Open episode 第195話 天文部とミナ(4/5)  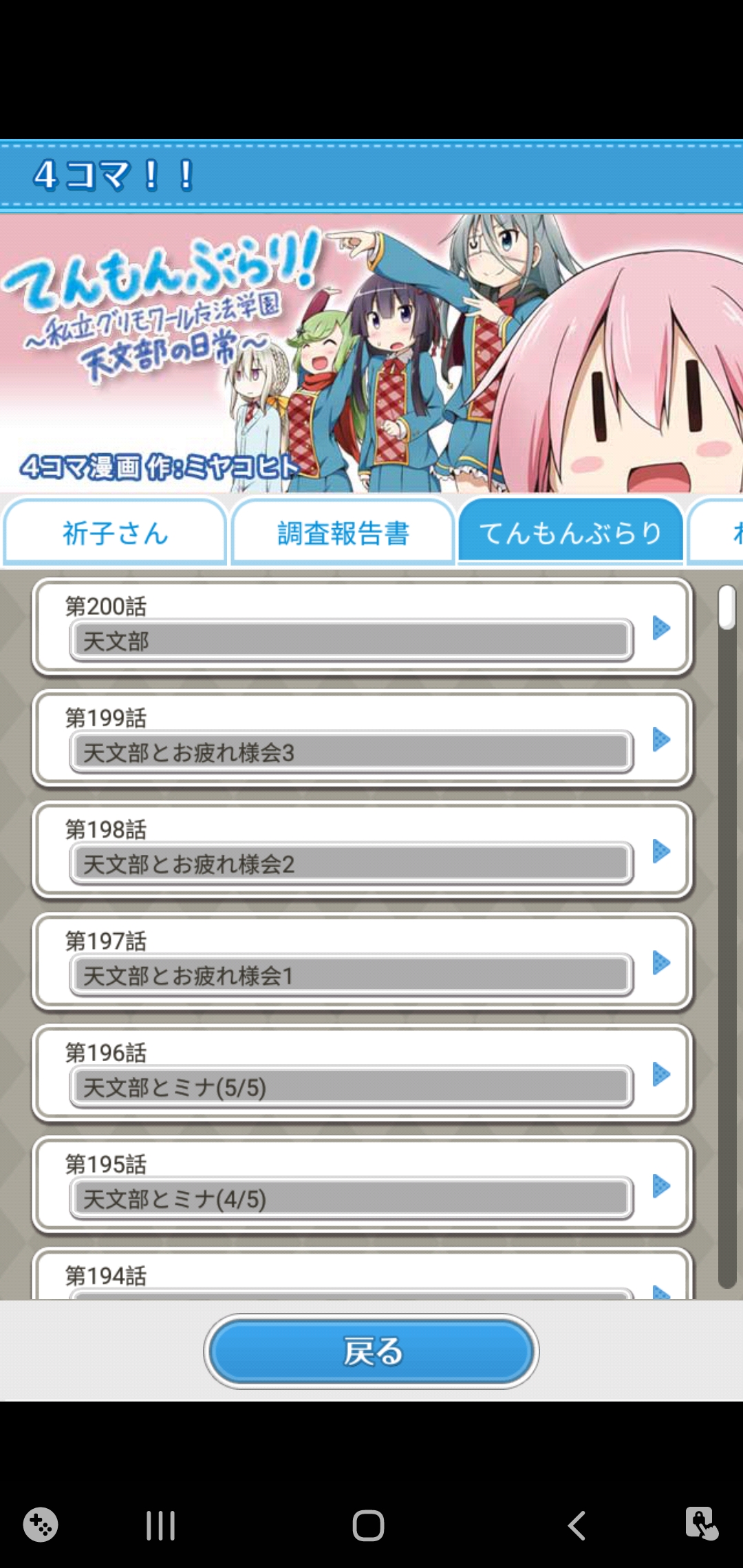(362, 1184)
